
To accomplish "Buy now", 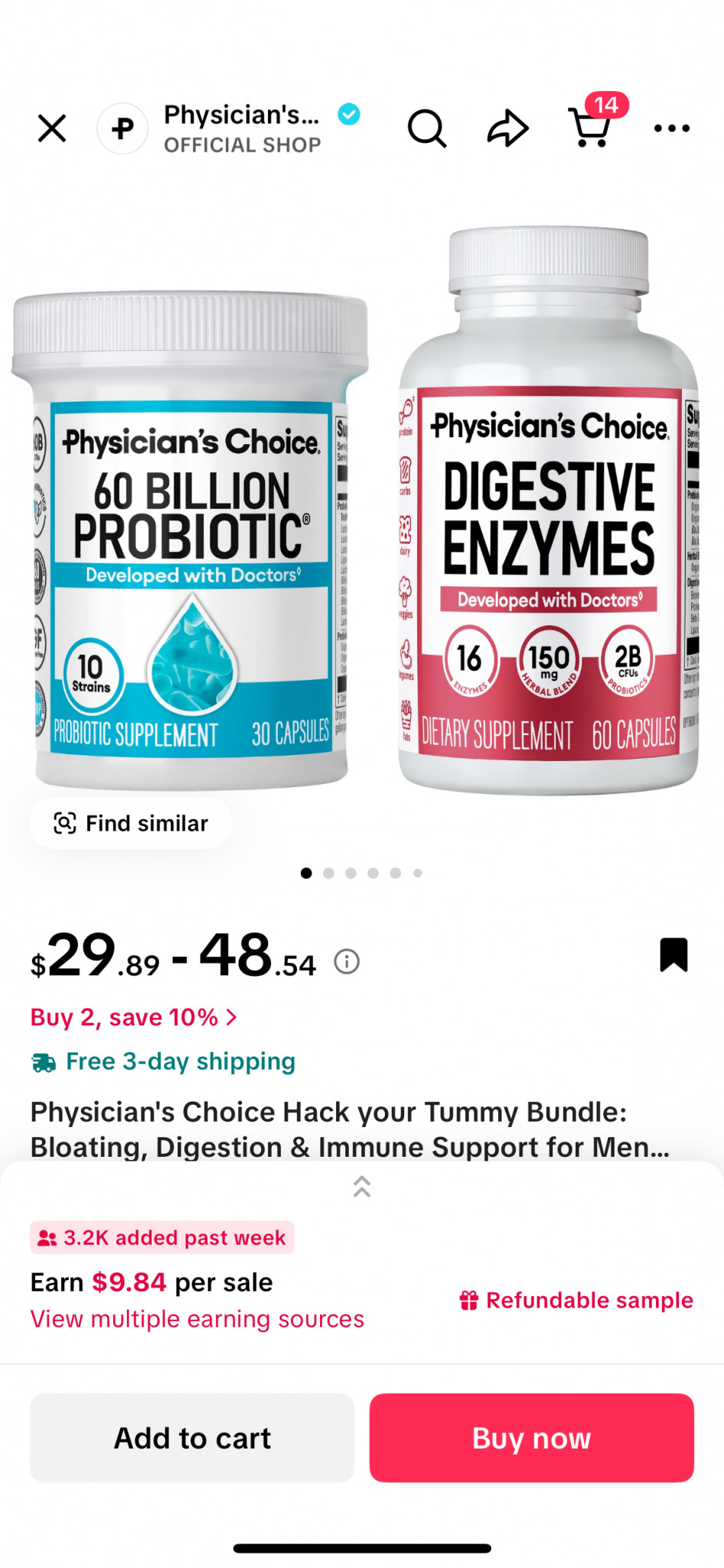I will click(532, 1438).
